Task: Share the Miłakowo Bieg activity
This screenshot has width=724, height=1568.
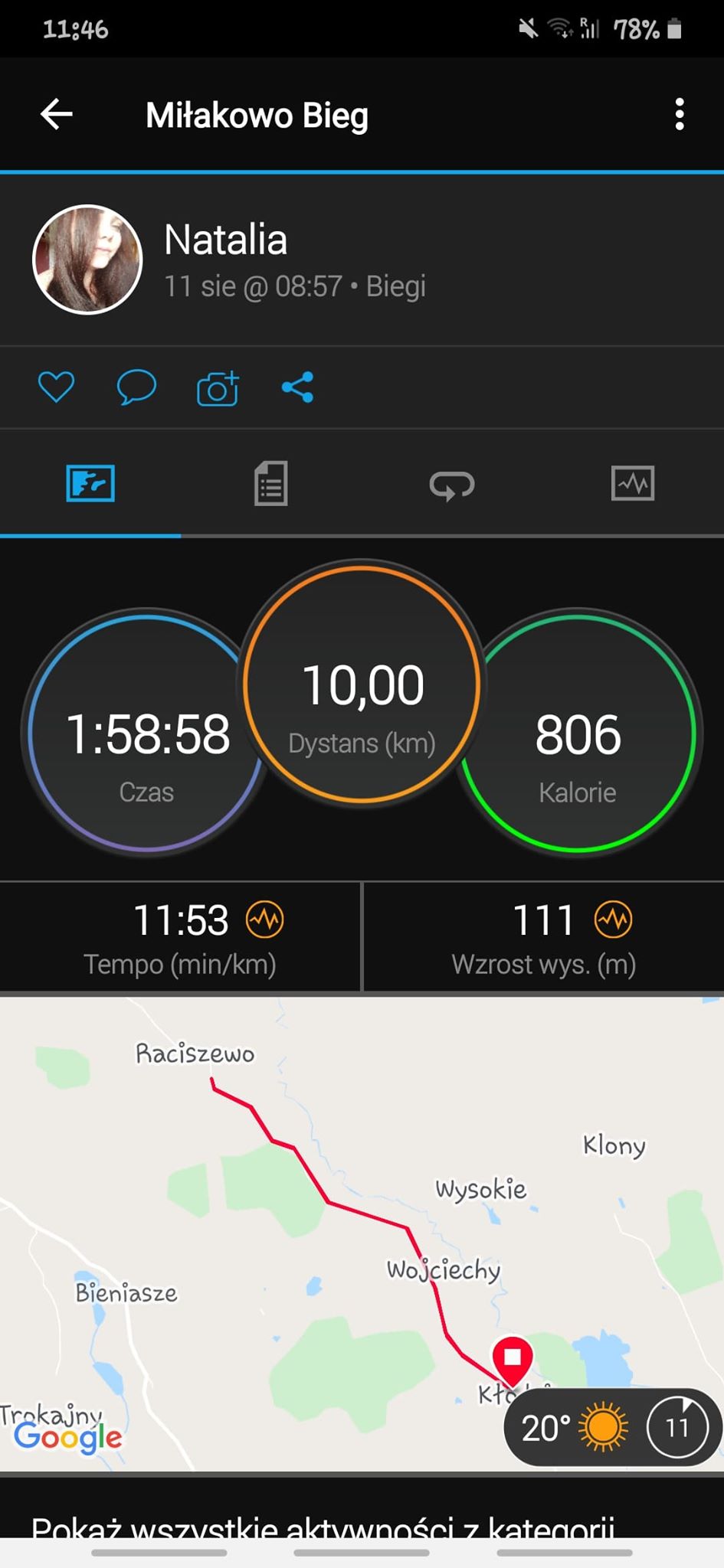Action: click(298, 387)
